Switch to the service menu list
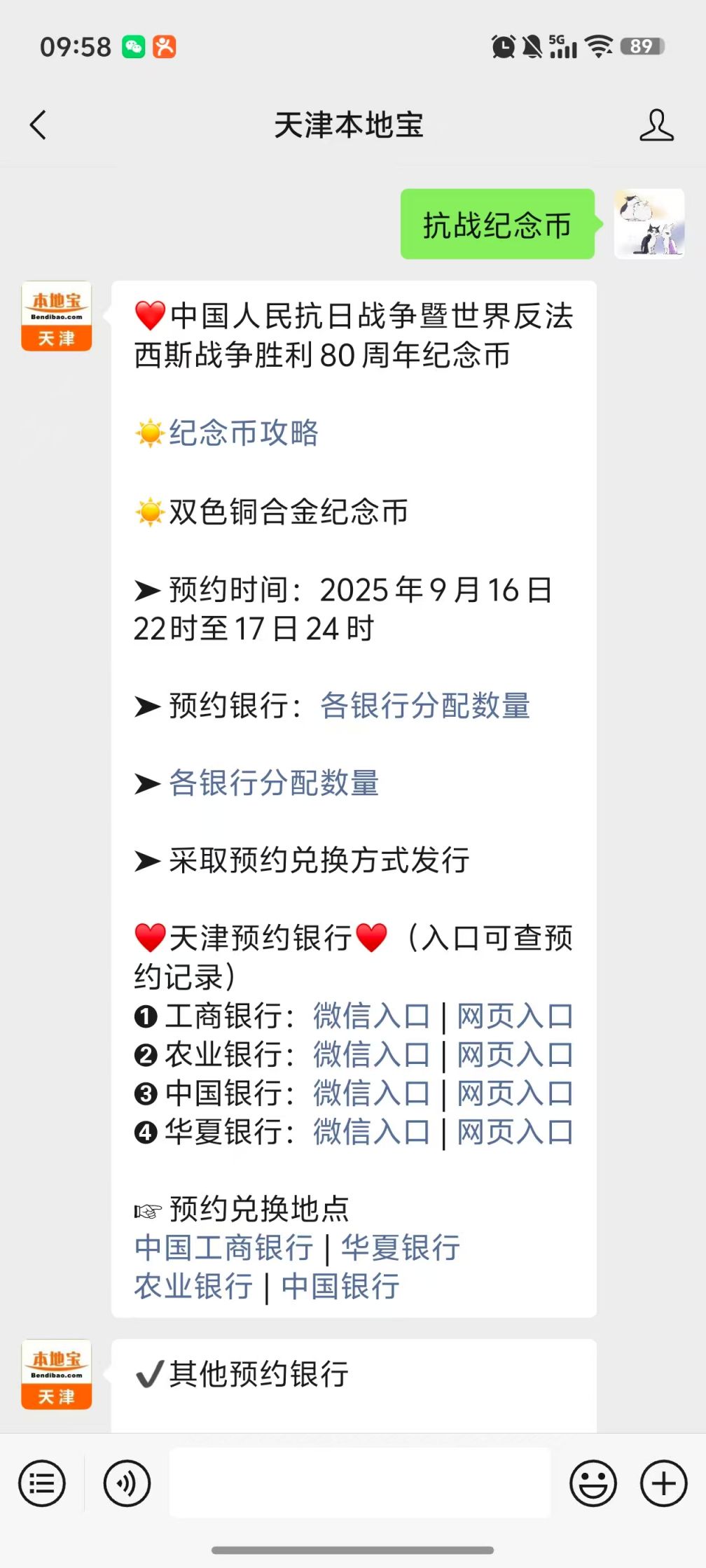The height and width of the screenshot is (1568, 706). pos(42,1483)
